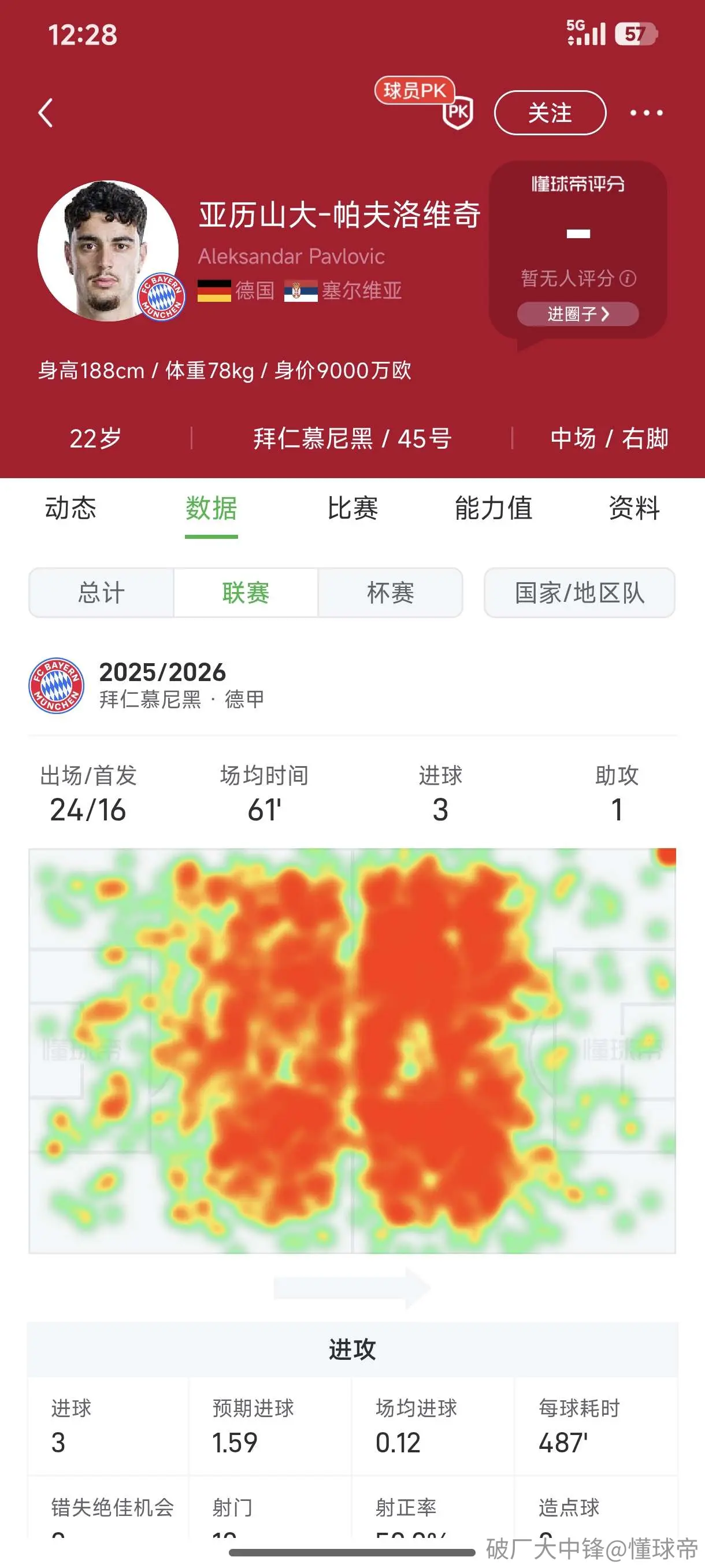Viewport: 705px width, 1568px height.
Task: Open the 球员PK player comparison
Action: coord(425,102)
